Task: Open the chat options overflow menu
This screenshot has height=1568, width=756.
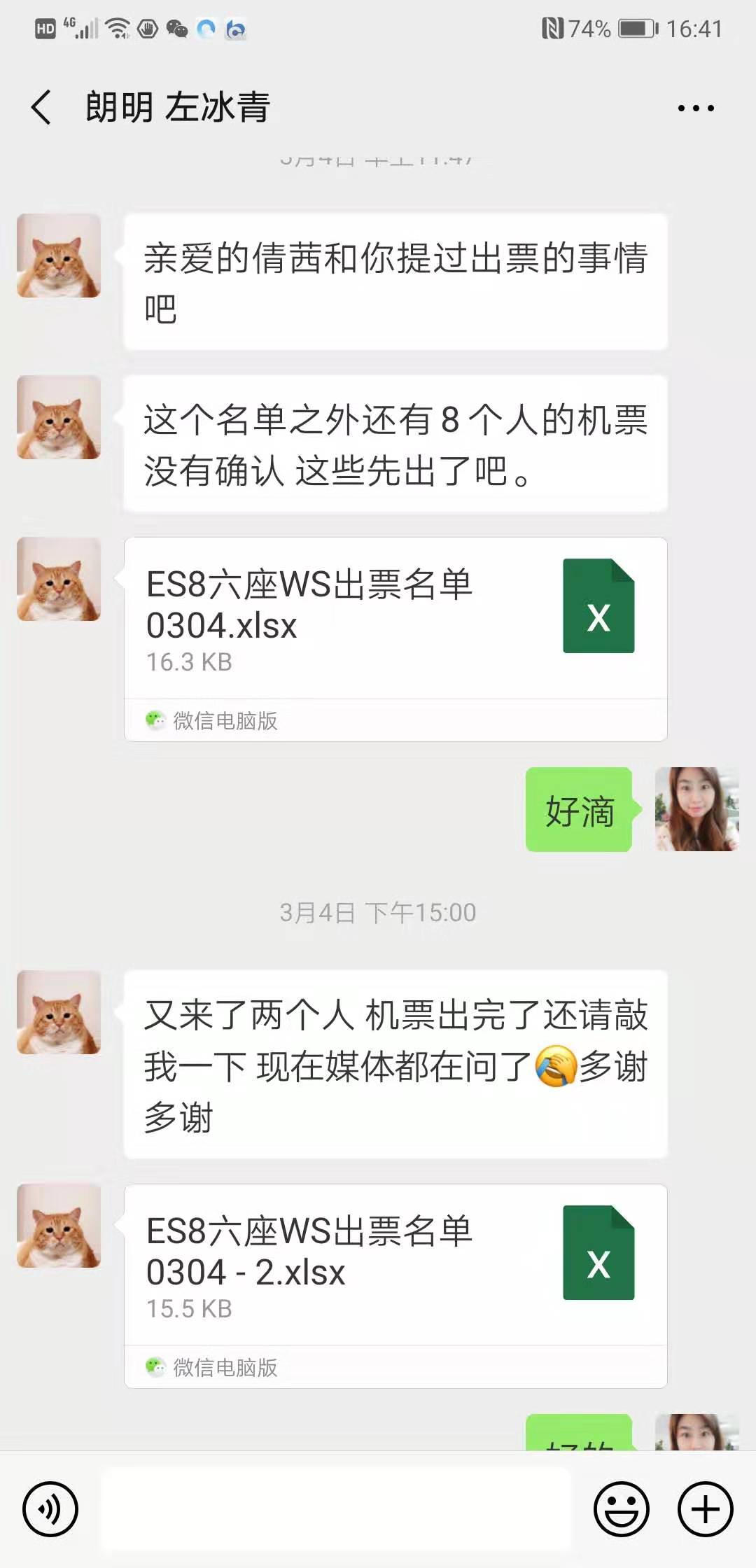Action: pos(696,108)
